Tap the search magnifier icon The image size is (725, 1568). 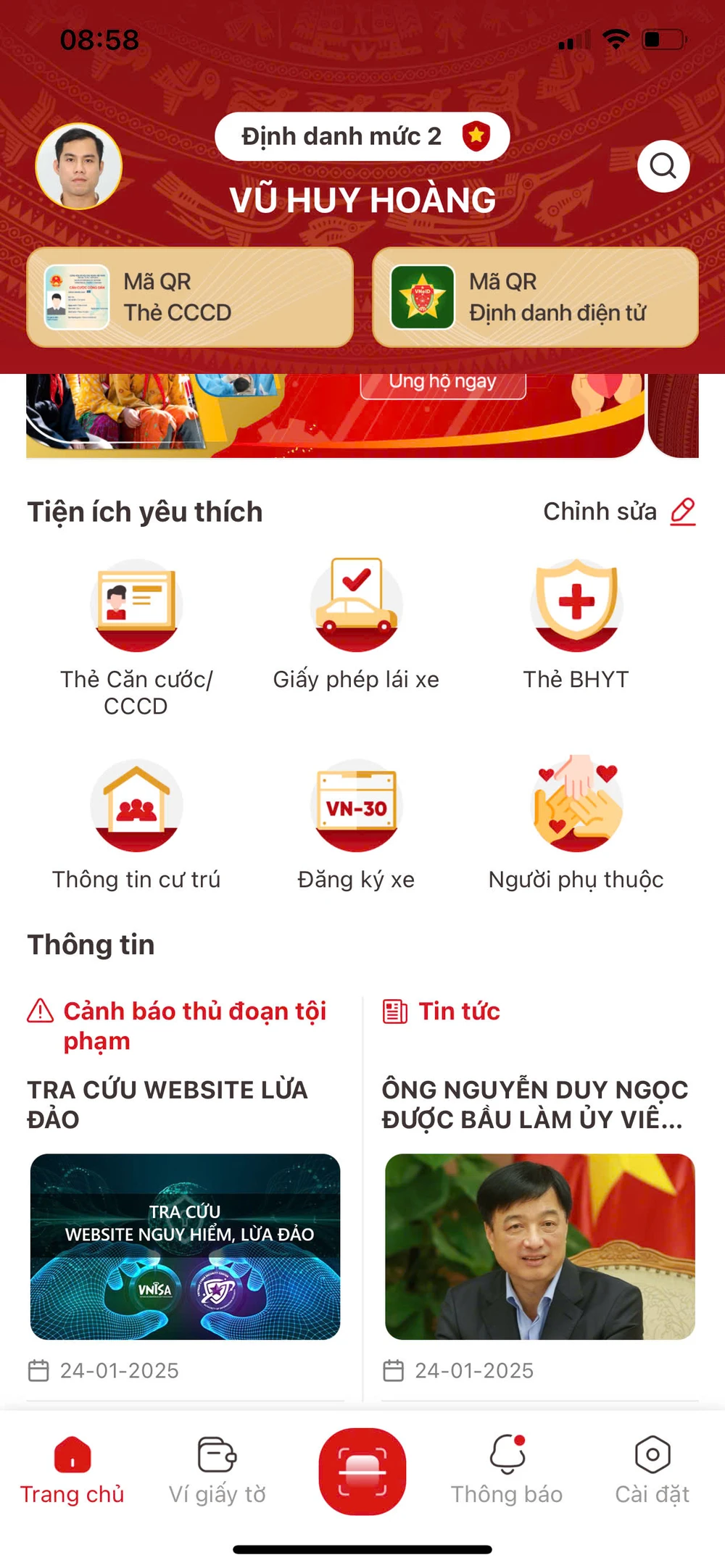click(663, 166)
